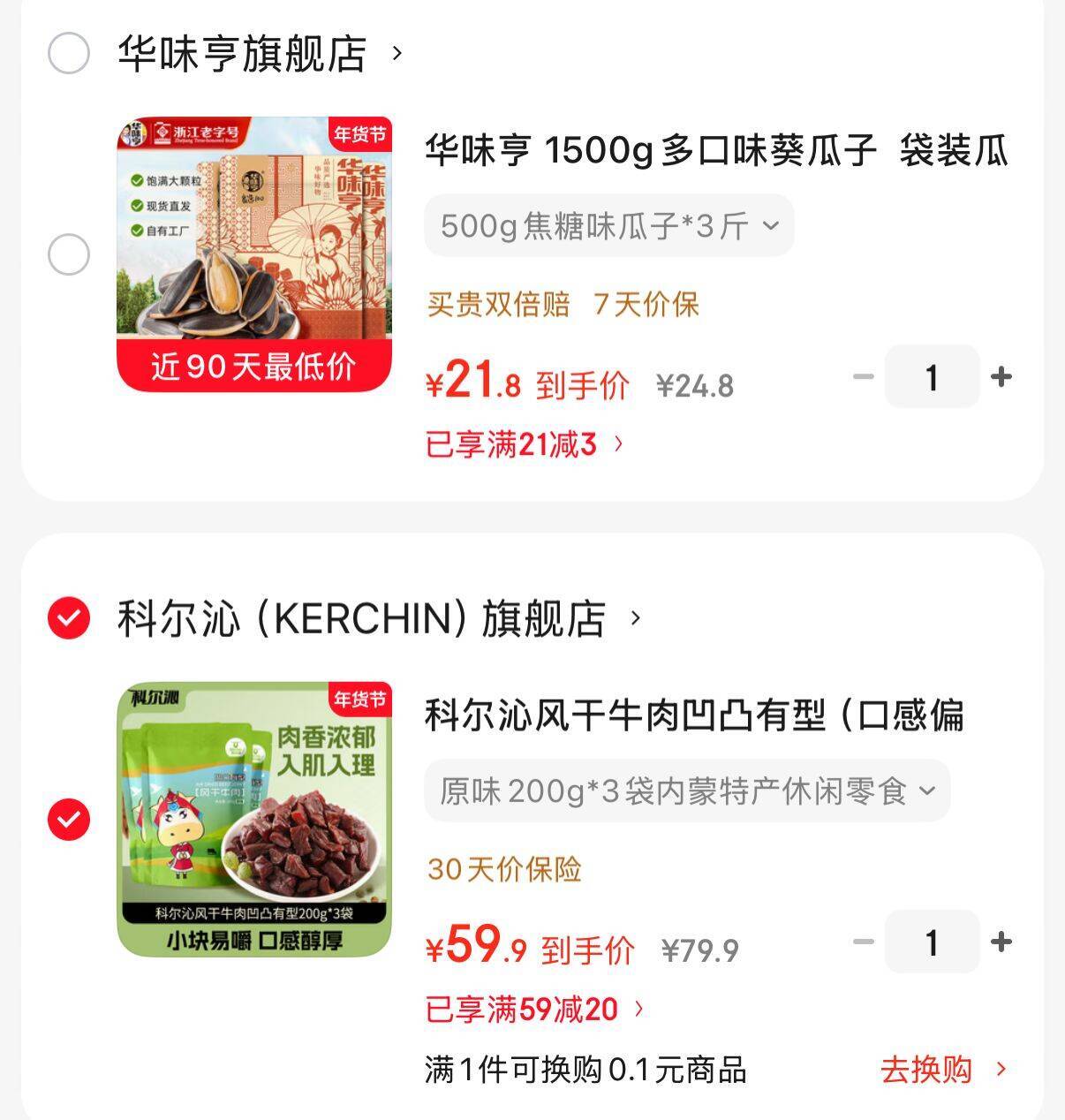The height and width of the screenshot is (1120, 1065).
Task: Select the 华味亨 sunflower seeds item
Action: (68, 255)
